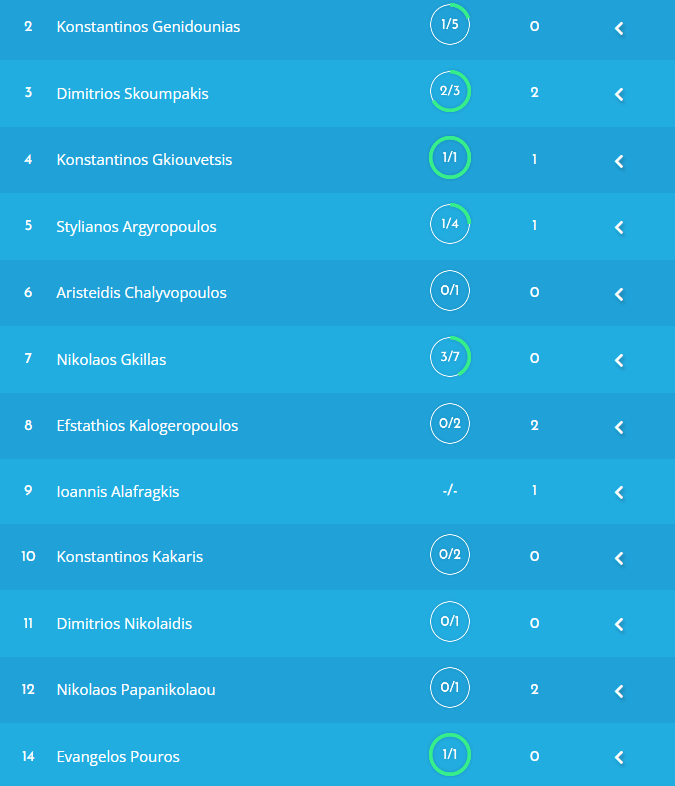
Task: Tap chevron for Konstantinos Kakaris
Action: [x=619, y=558]
